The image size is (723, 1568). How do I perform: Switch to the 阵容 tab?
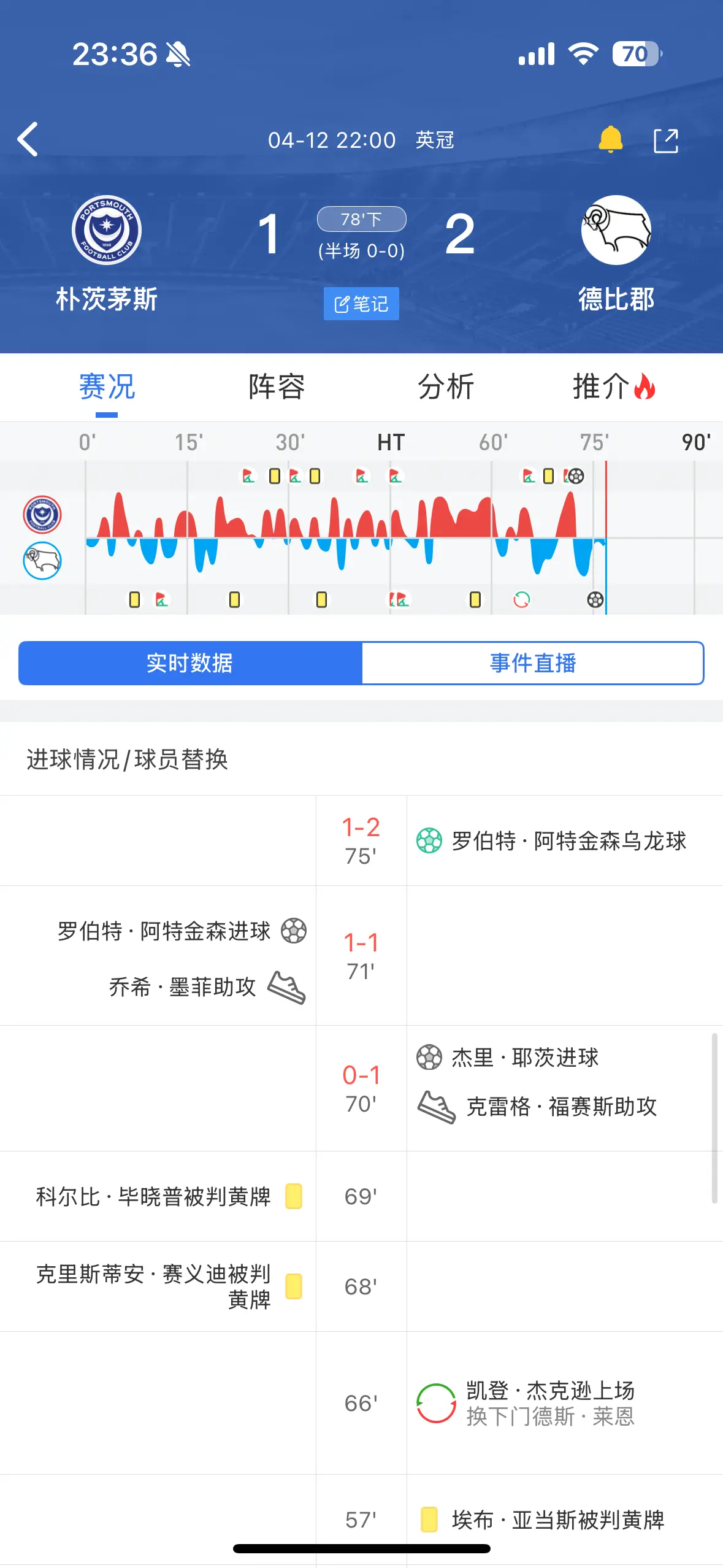click(x=277, y=386)
